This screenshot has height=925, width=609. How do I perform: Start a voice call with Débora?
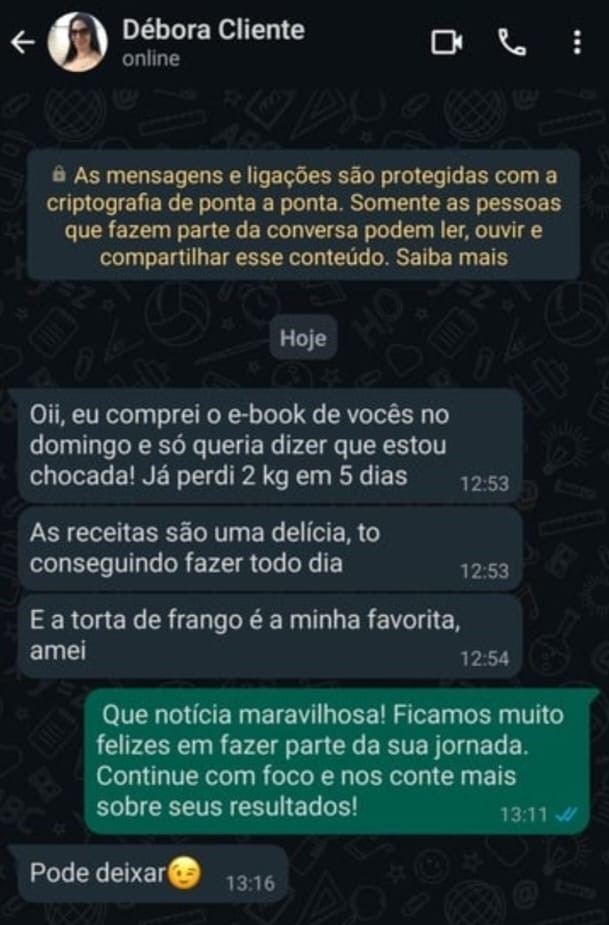tap(511, 42)
